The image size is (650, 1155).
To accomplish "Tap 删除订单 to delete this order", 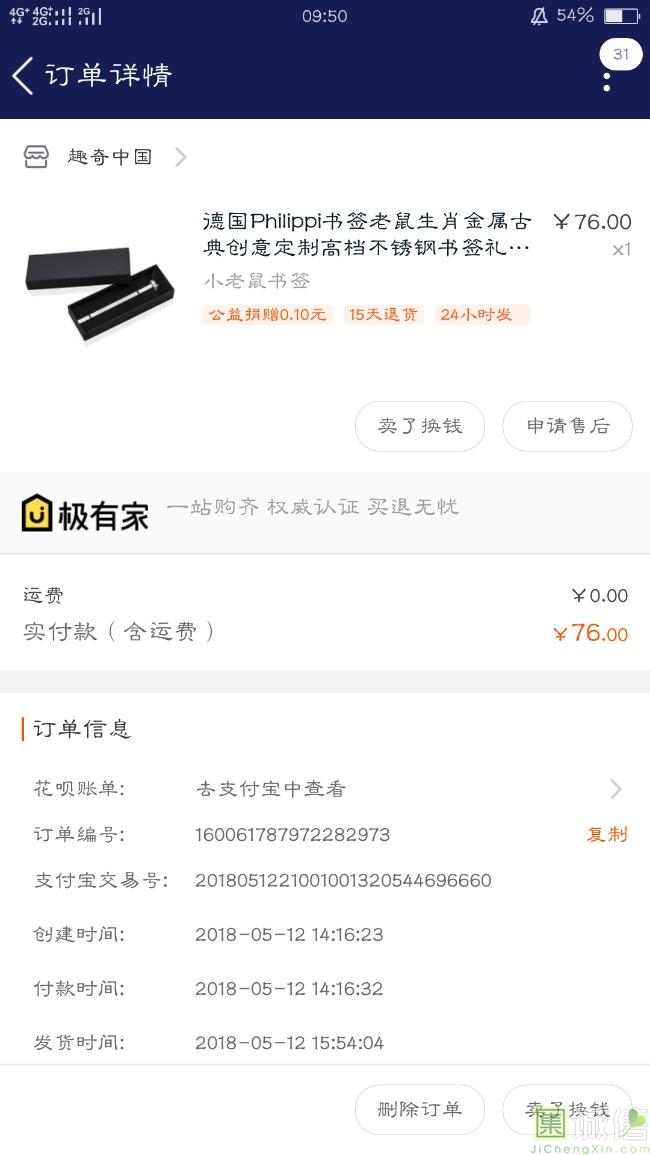I will coord(420,1109).
